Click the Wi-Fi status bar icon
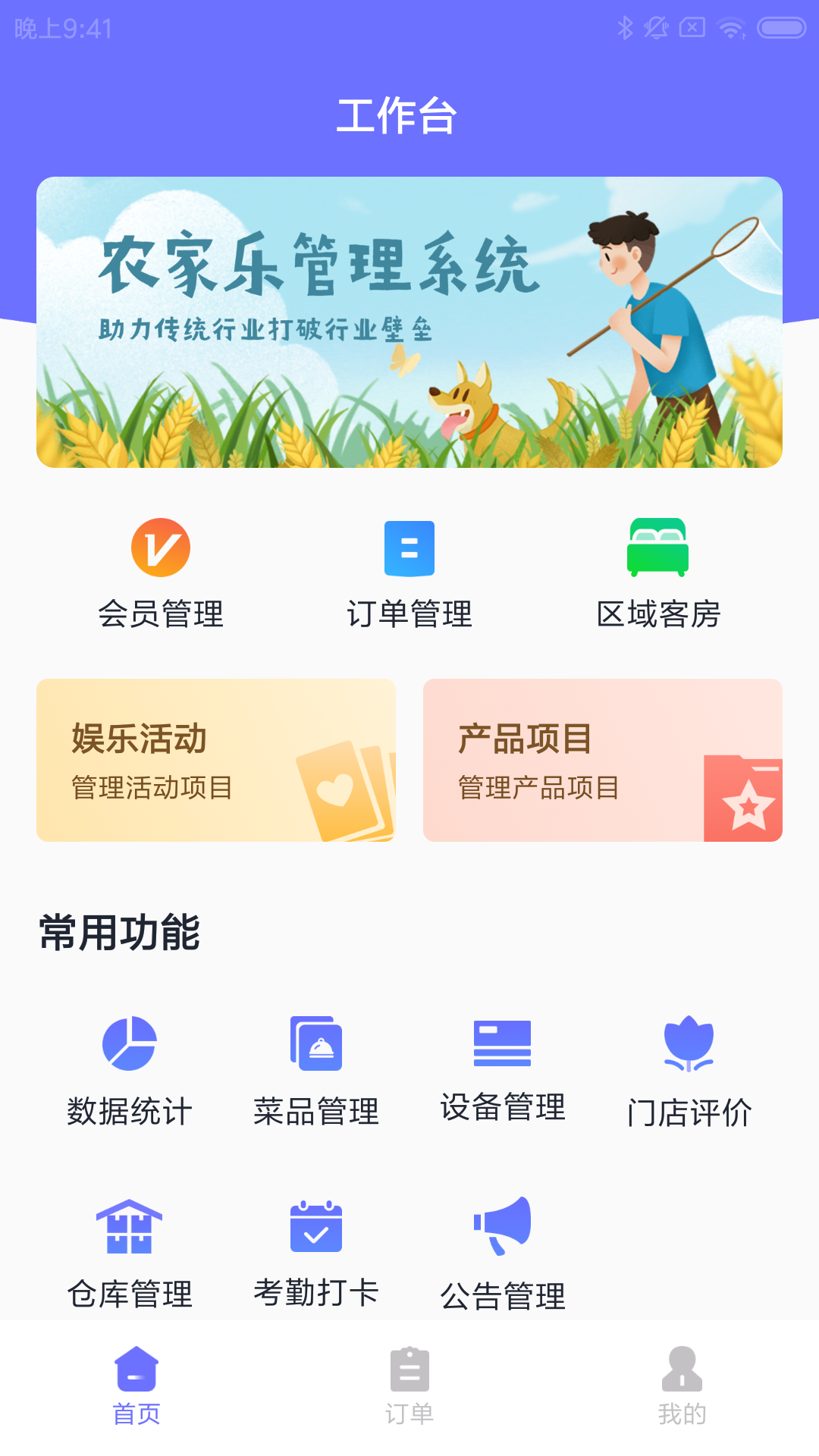 729,28
